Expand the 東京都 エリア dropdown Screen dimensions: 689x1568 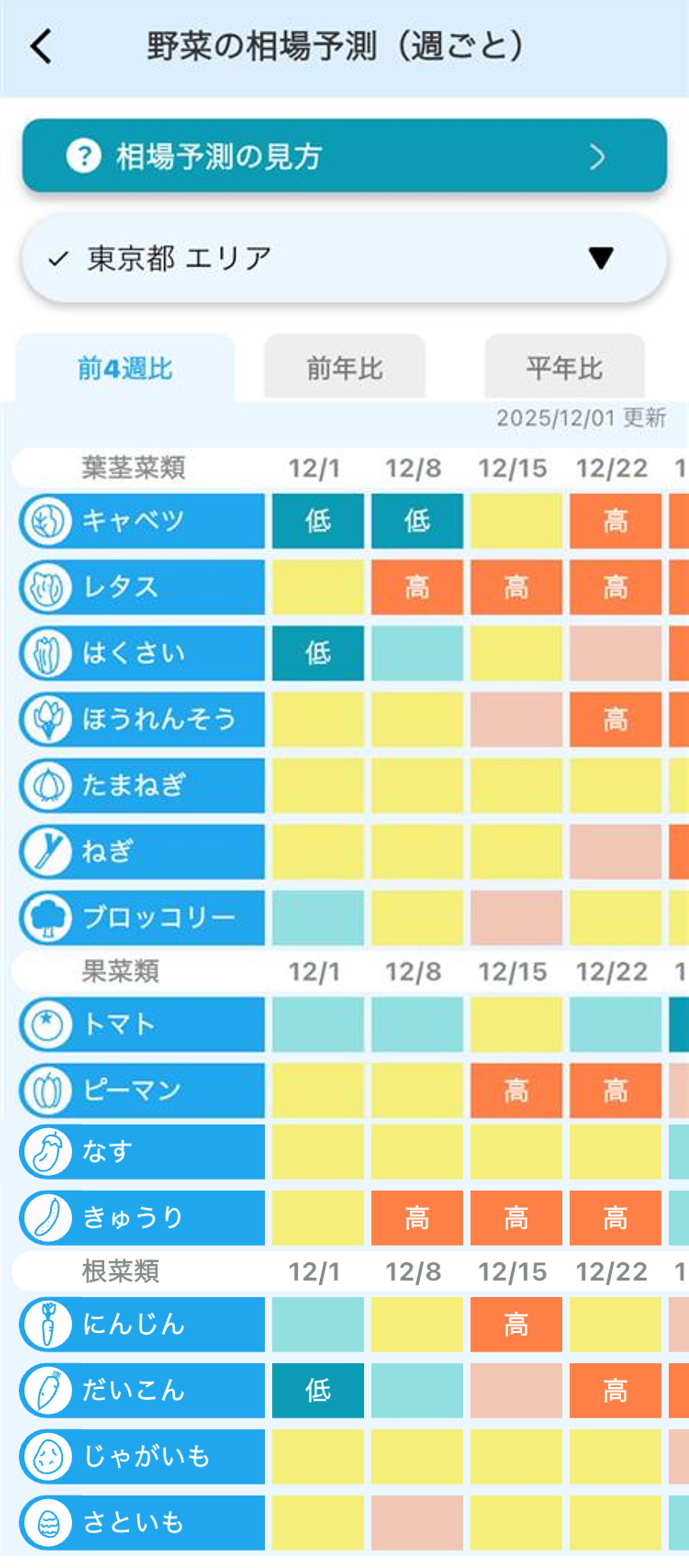pyautogui.click(x=344, y=258)
